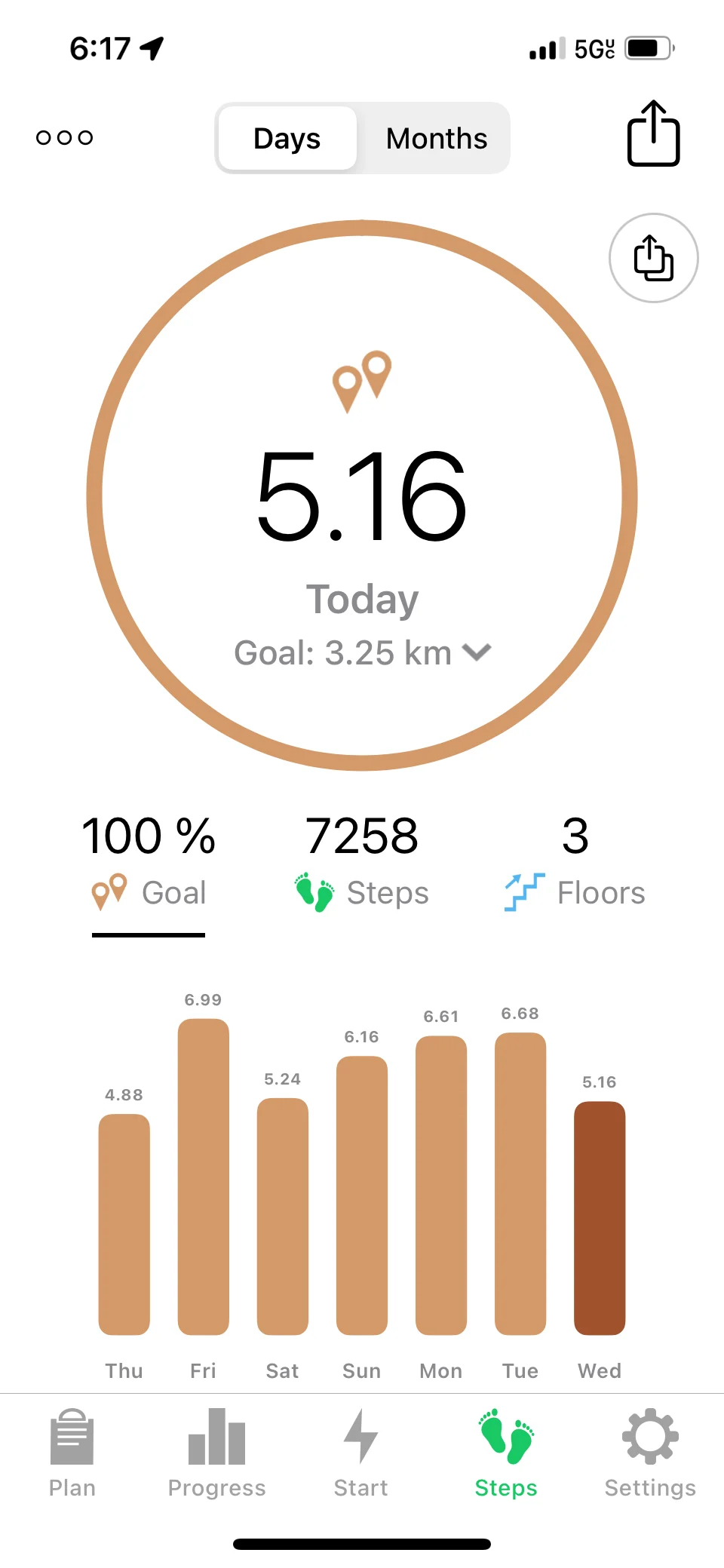Tap the share icon in the top bar
The height and width of the screenshot is (1568, 724).
653,134
